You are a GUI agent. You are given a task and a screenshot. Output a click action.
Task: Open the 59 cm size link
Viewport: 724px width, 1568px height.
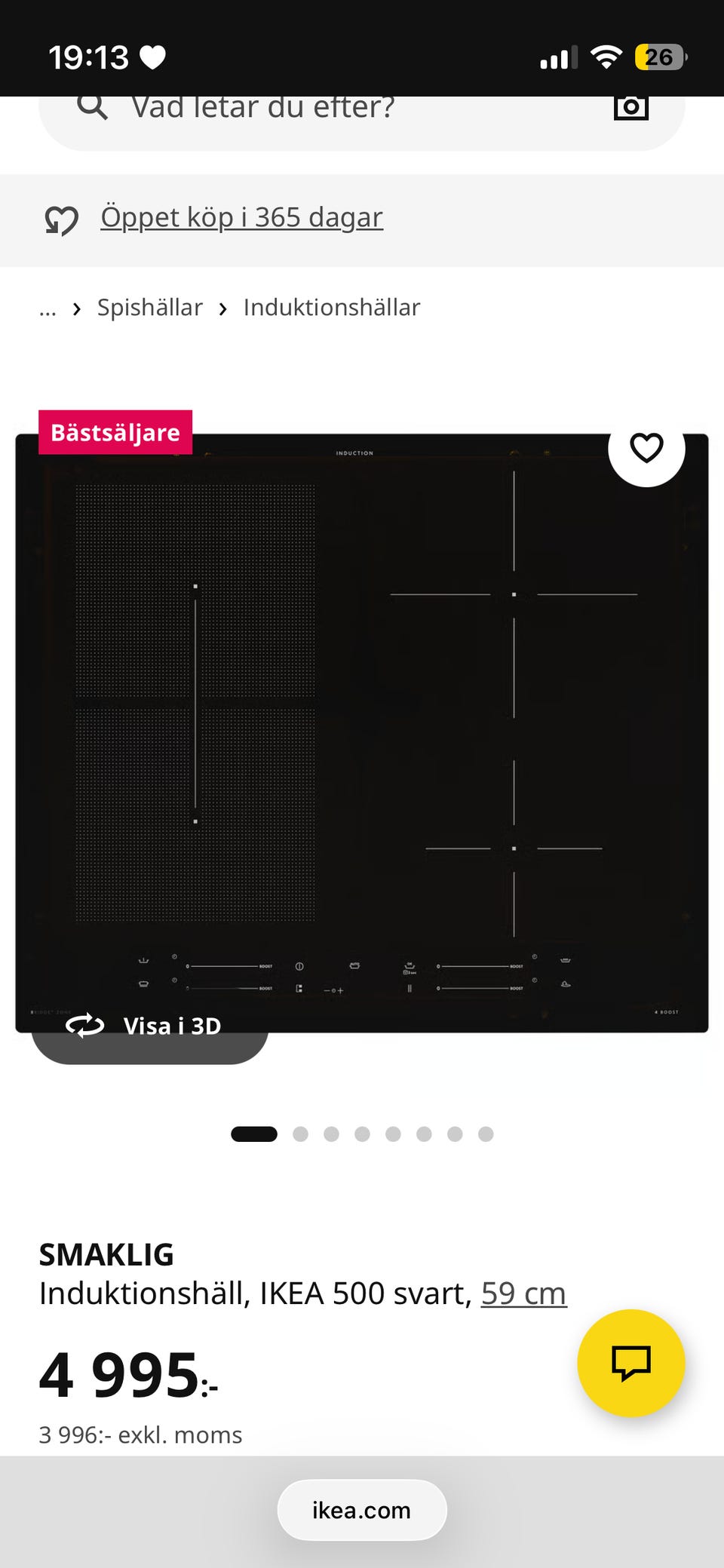click(x=523, y=1294)
